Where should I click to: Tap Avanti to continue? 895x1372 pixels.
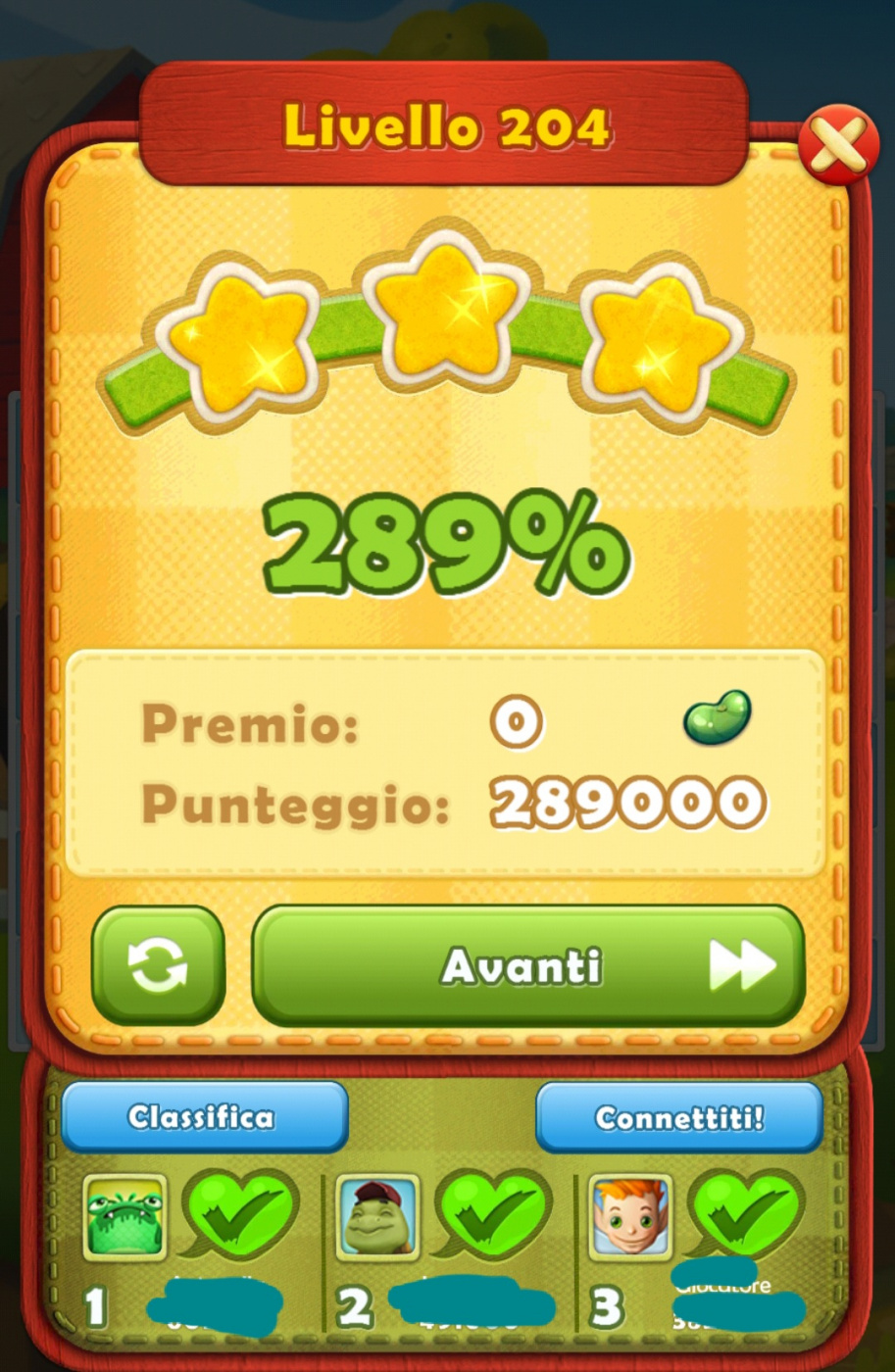pyautogui.click(x=528, y=965)
